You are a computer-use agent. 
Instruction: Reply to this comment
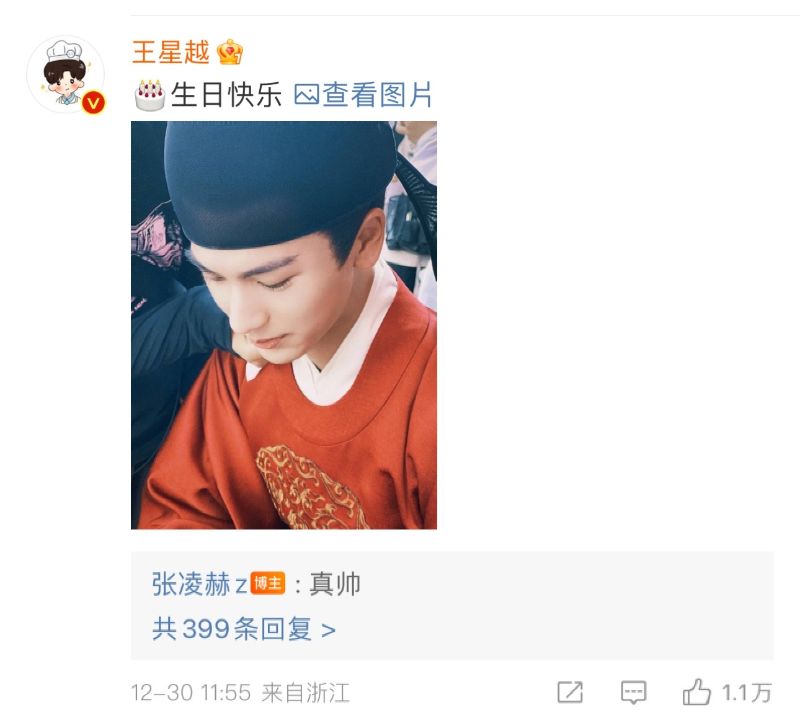coord(633,692)
